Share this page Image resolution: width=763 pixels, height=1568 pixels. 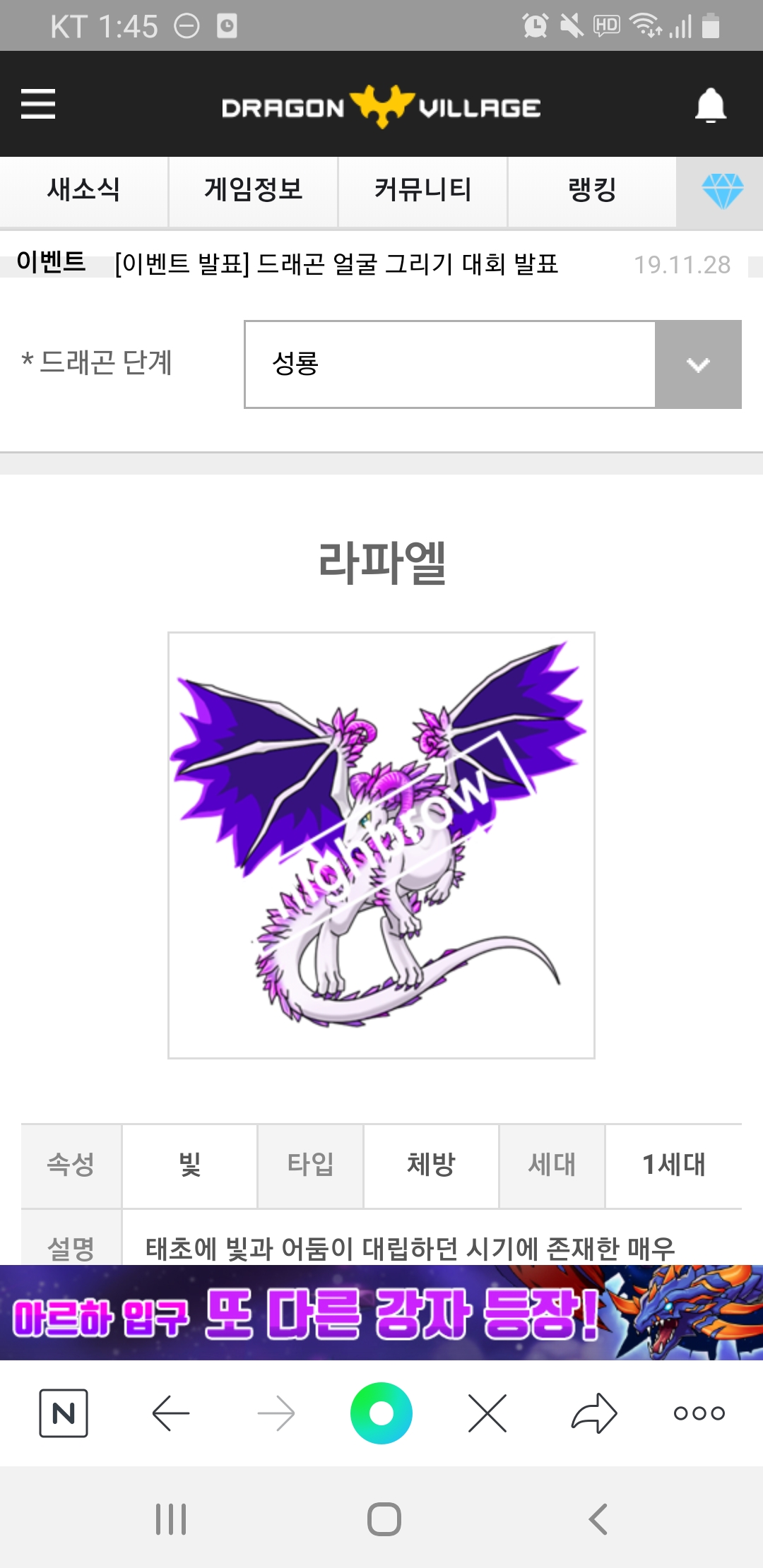pos(593,1413)
